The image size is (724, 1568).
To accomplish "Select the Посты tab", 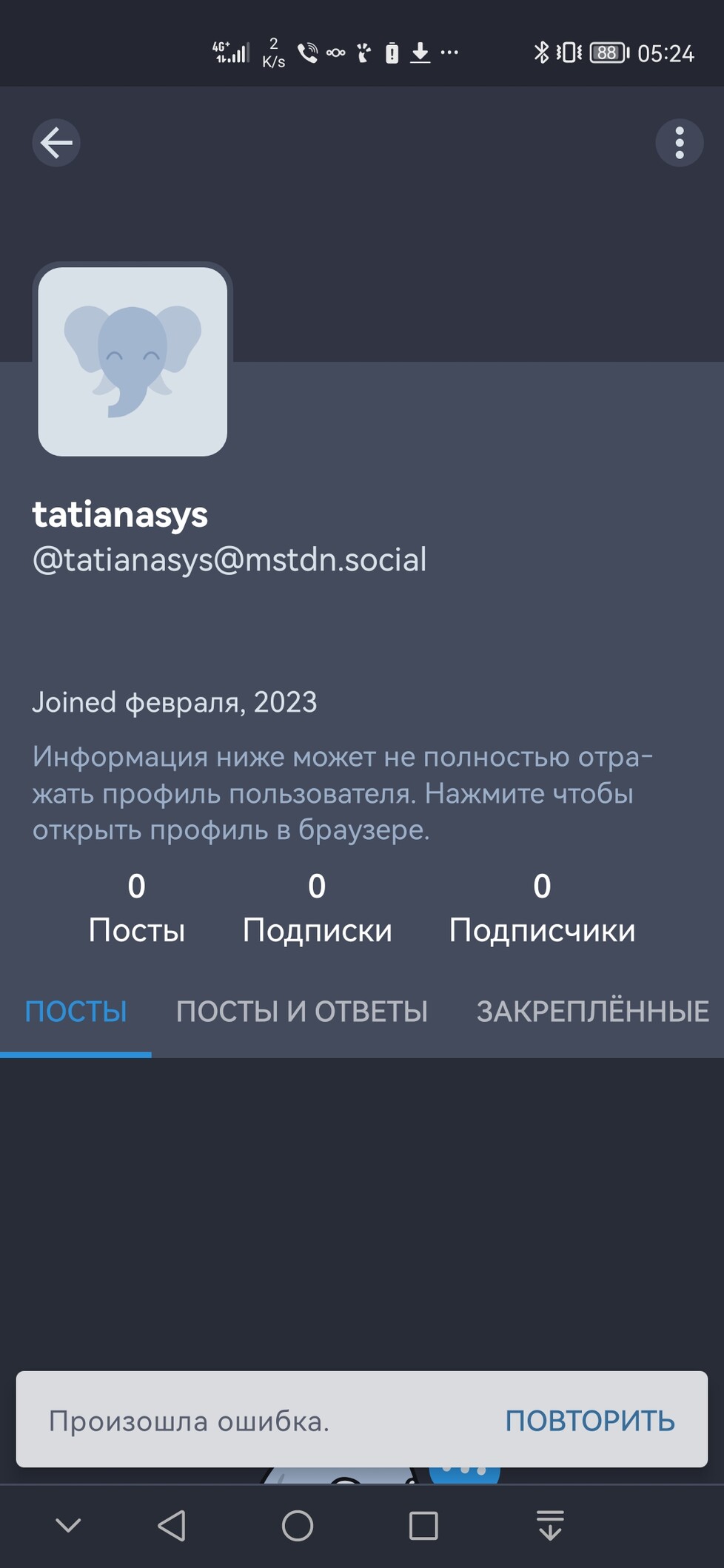I will coord(76,1011).
